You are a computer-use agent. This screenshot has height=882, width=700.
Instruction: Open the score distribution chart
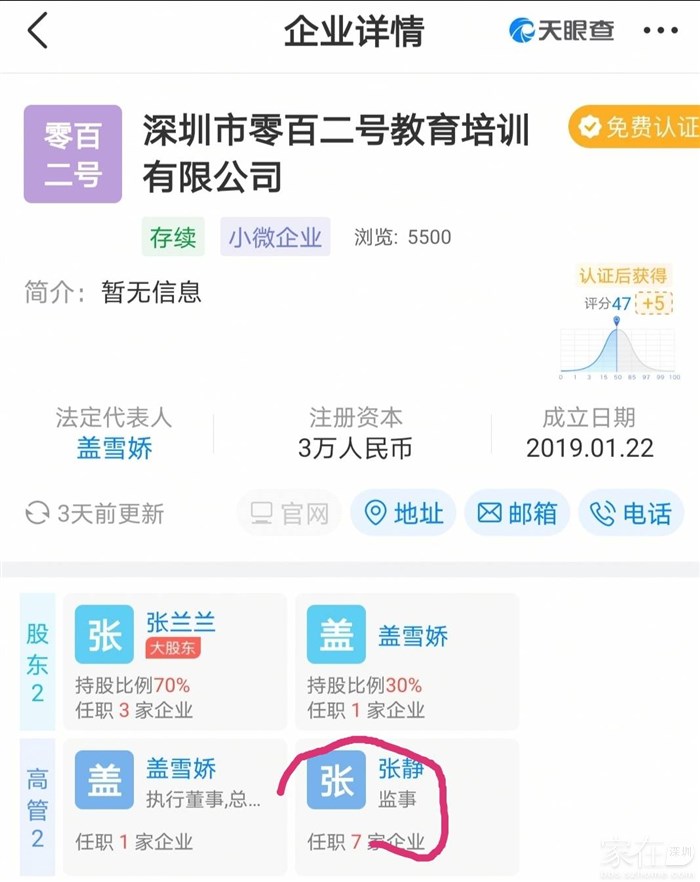click(617, 345)
